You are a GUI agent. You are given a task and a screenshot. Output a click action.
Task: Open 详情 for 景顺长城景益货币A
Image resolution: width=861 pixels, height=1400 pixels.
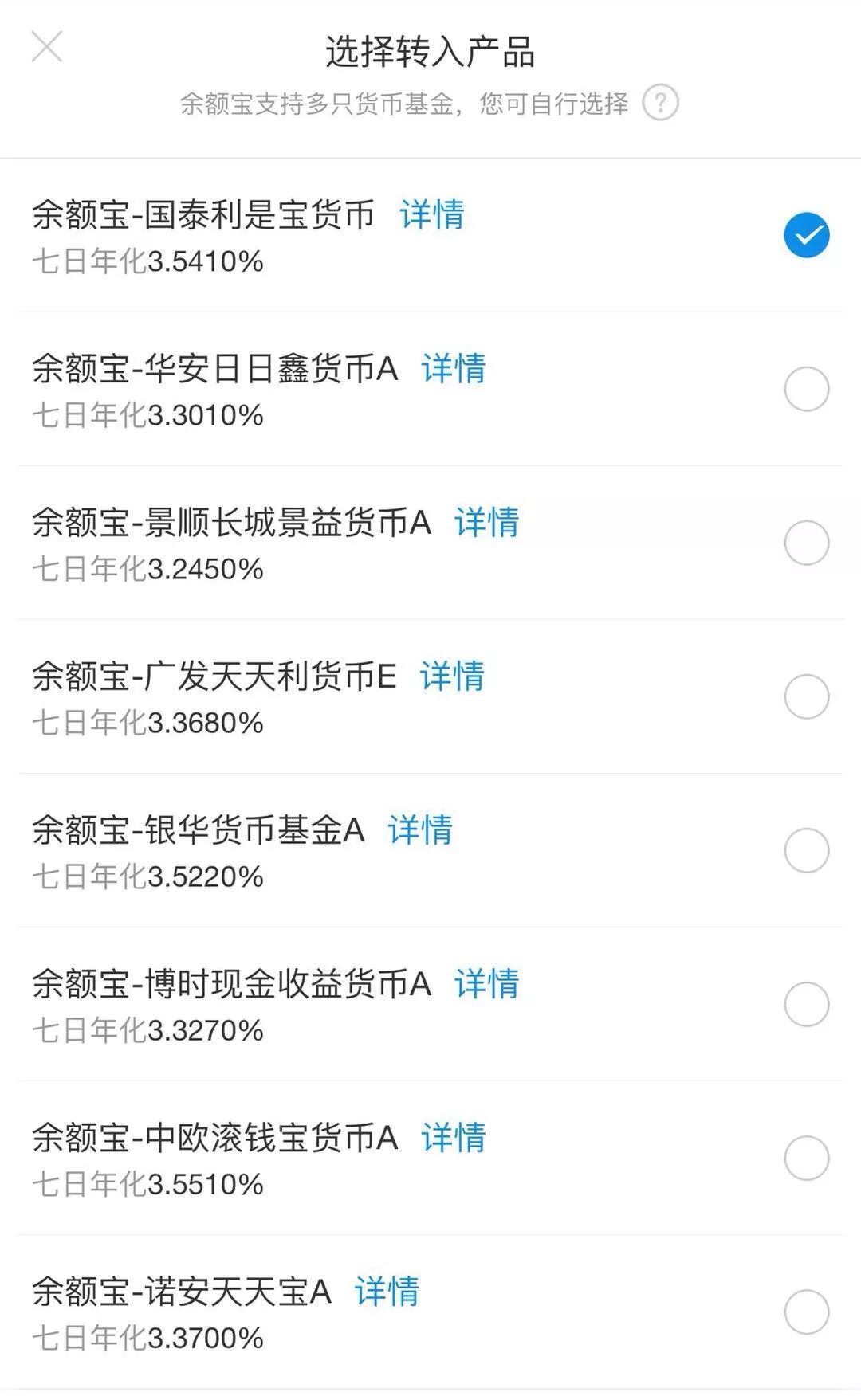point(485,523)
